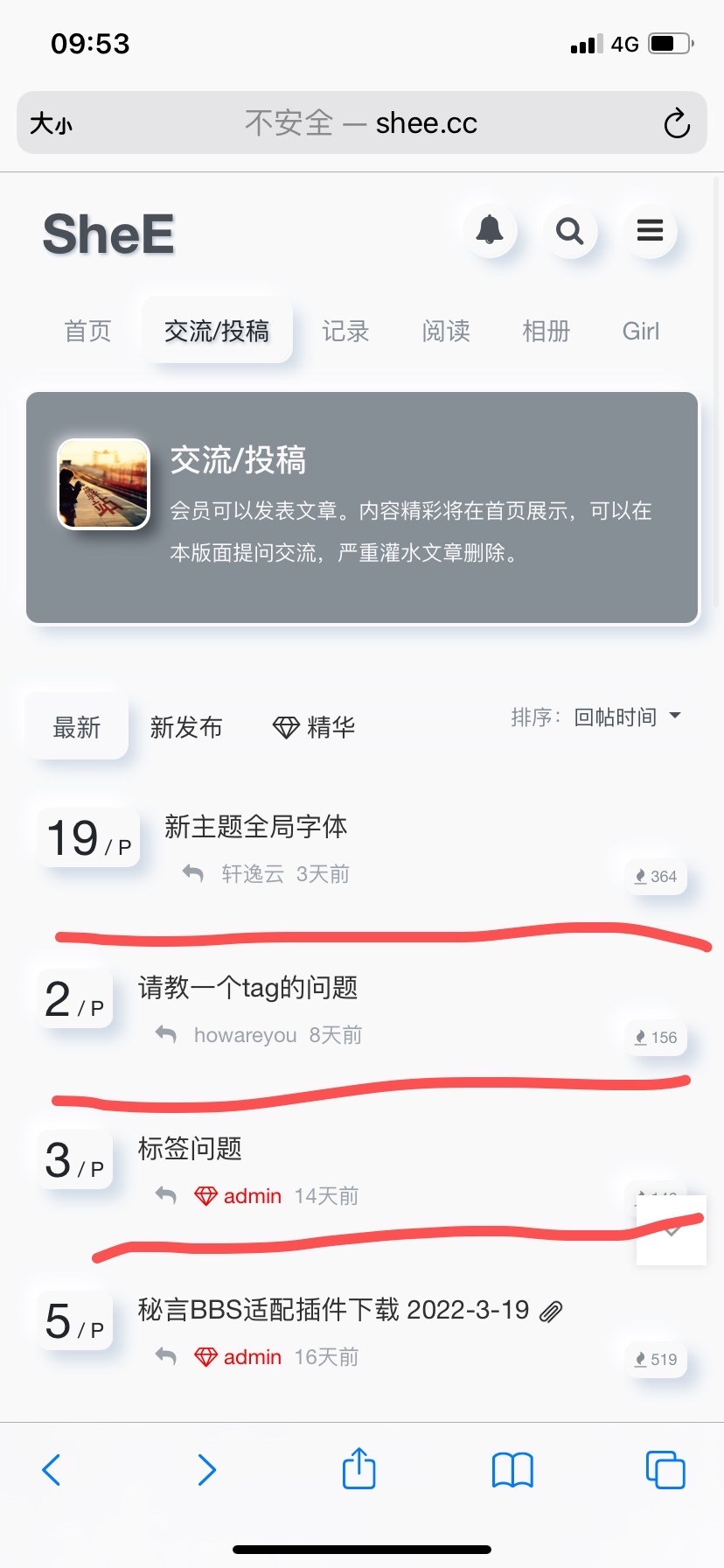Open the SheE site logo

tap(108, 234)
